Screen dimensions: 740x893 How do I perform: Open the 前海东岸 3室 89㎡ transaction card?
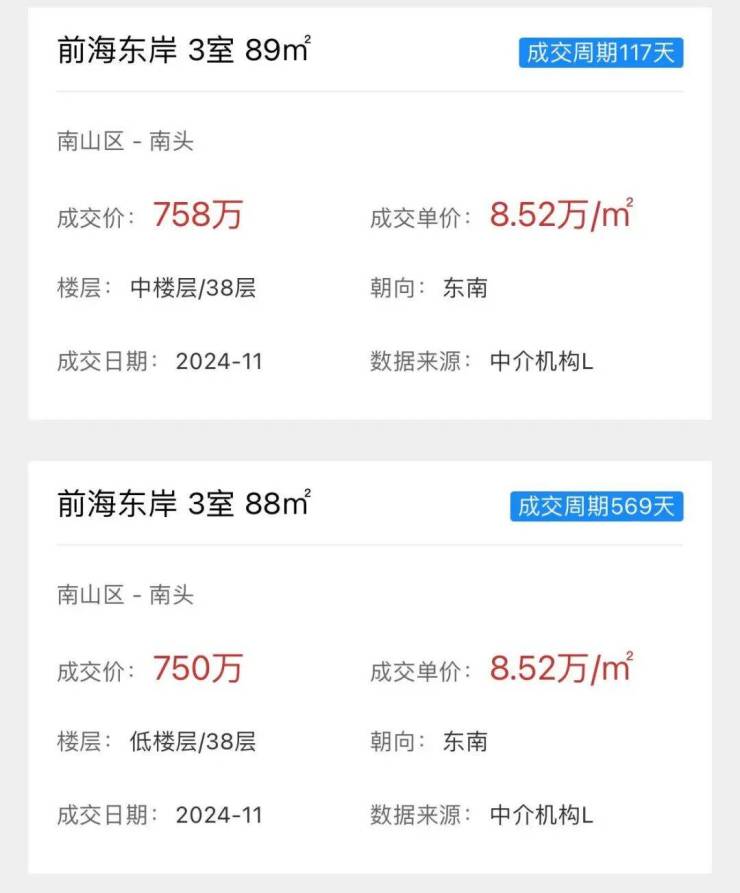click(x=184, y=51)
